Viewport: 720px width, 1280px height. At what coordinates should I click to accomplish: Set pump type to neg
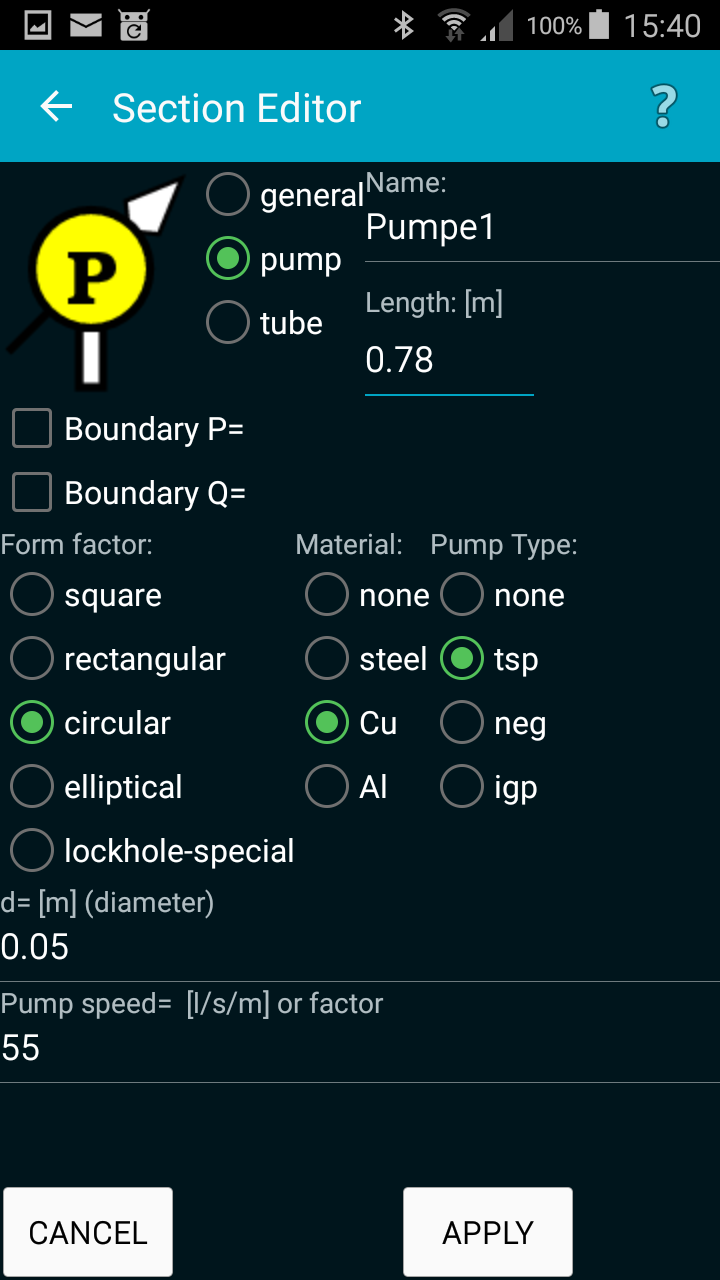462,723
